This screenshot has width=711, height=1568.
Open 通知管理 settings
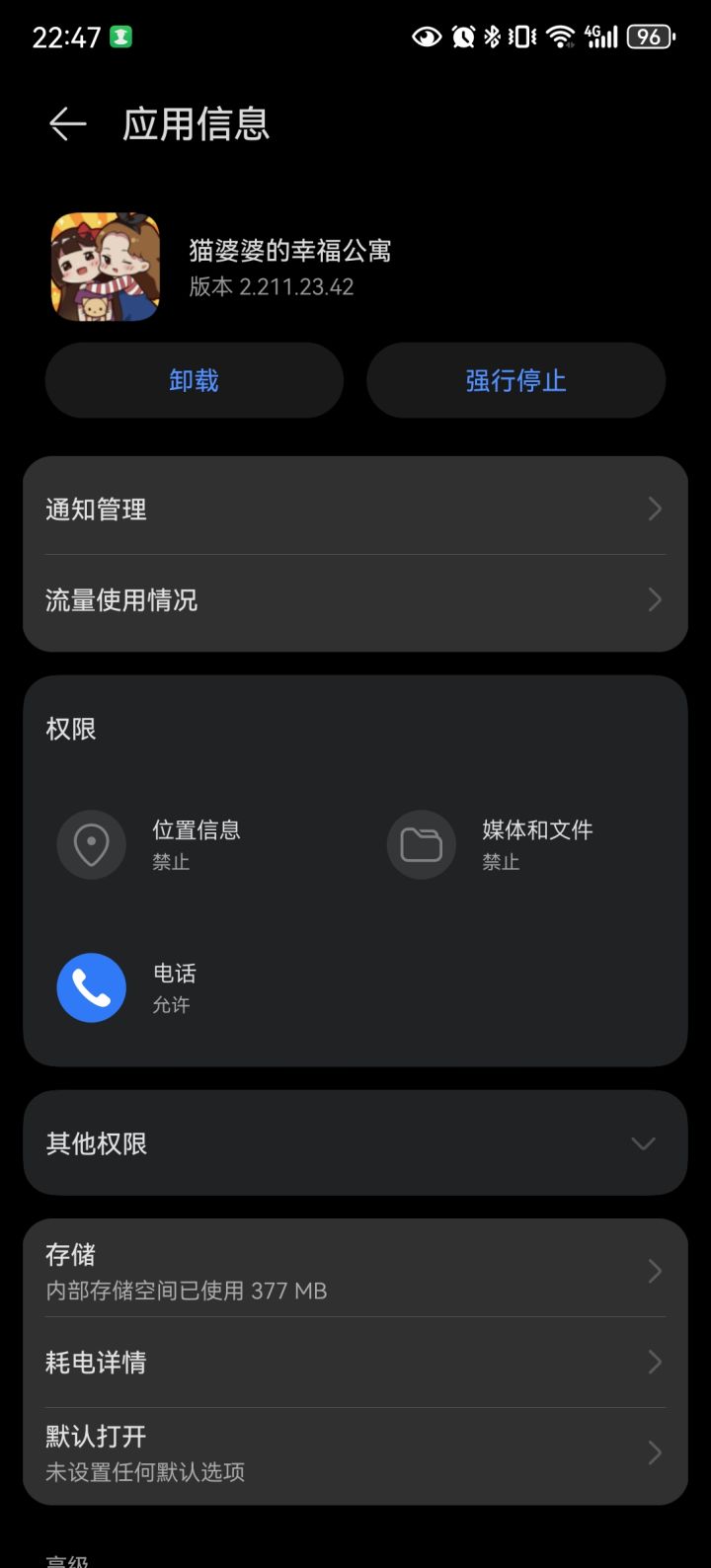[355, 509]
